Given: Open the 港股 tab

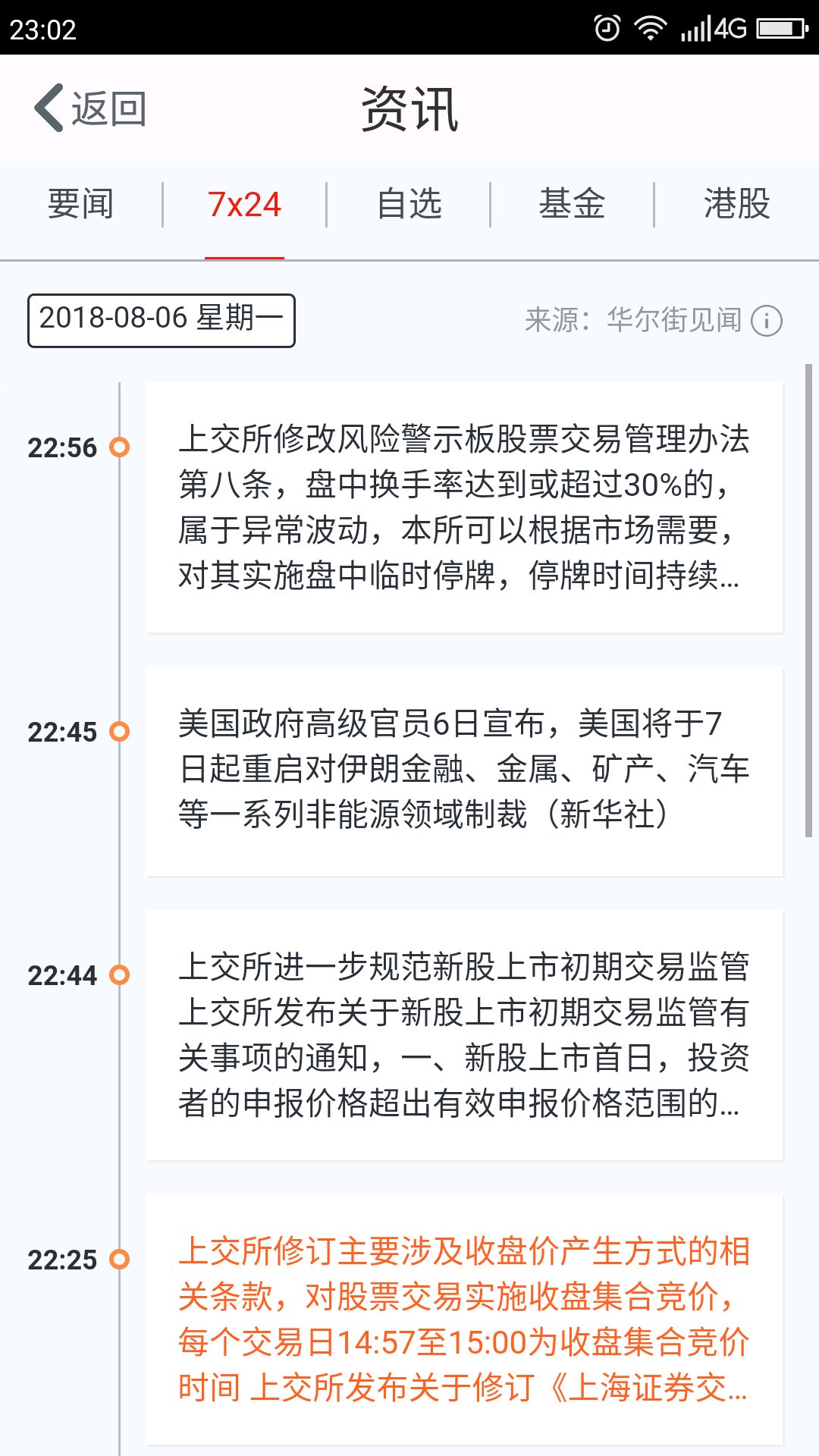Looking at the screenshot, I should pos(736,205).
